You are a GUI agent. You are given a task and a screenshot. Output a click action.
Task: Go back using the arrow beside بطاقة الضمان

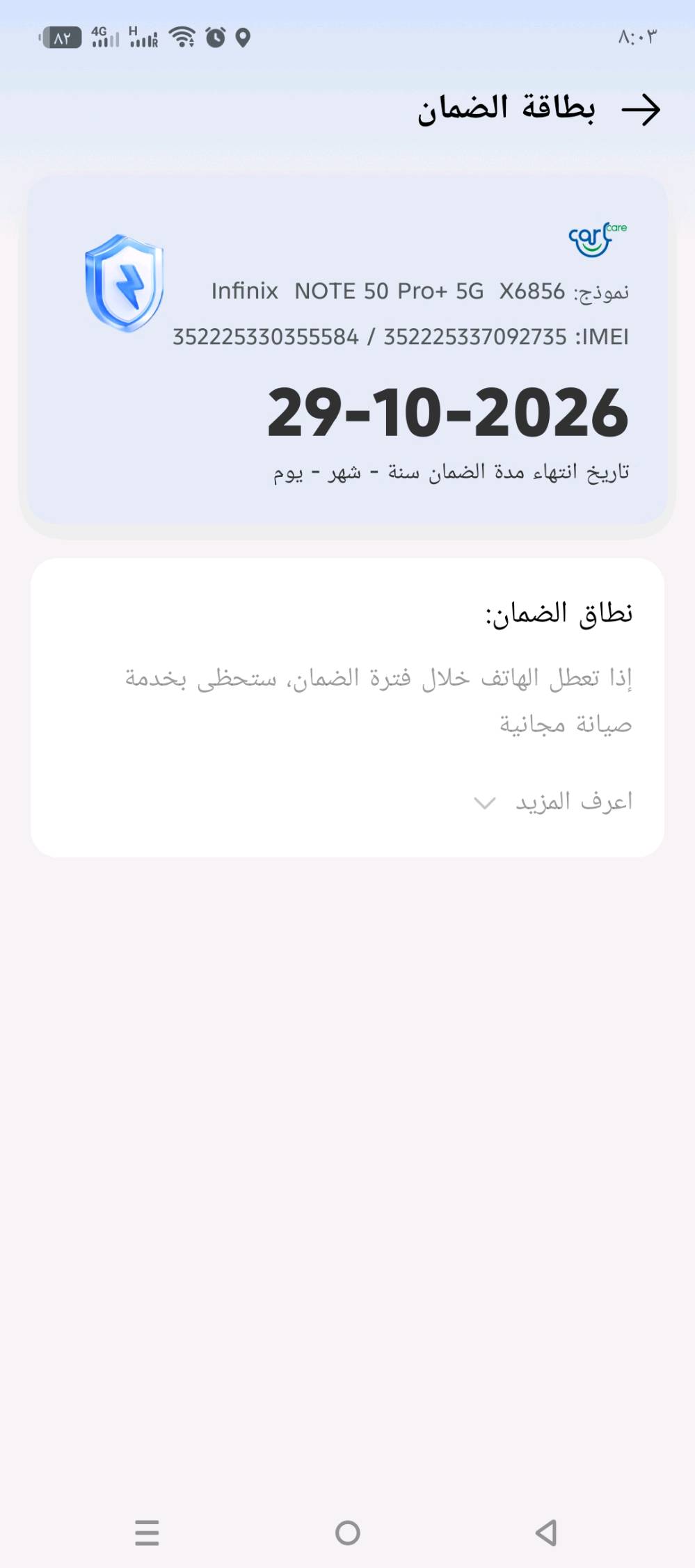tap(640, 110)
